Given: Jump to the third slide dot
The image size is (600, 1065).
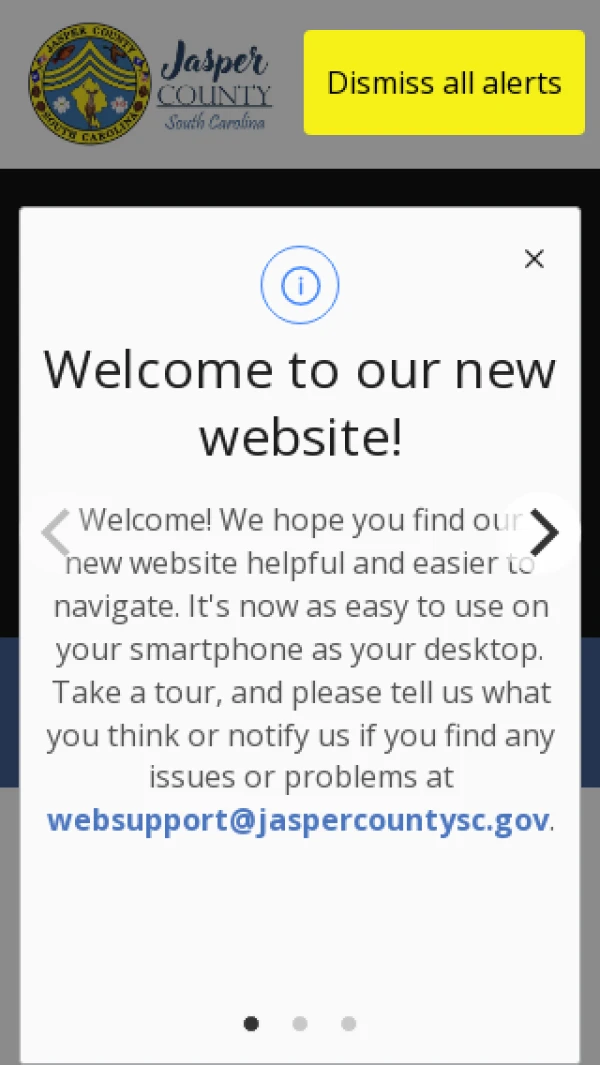Looking at the screenshot, I should coord(348,1023).
